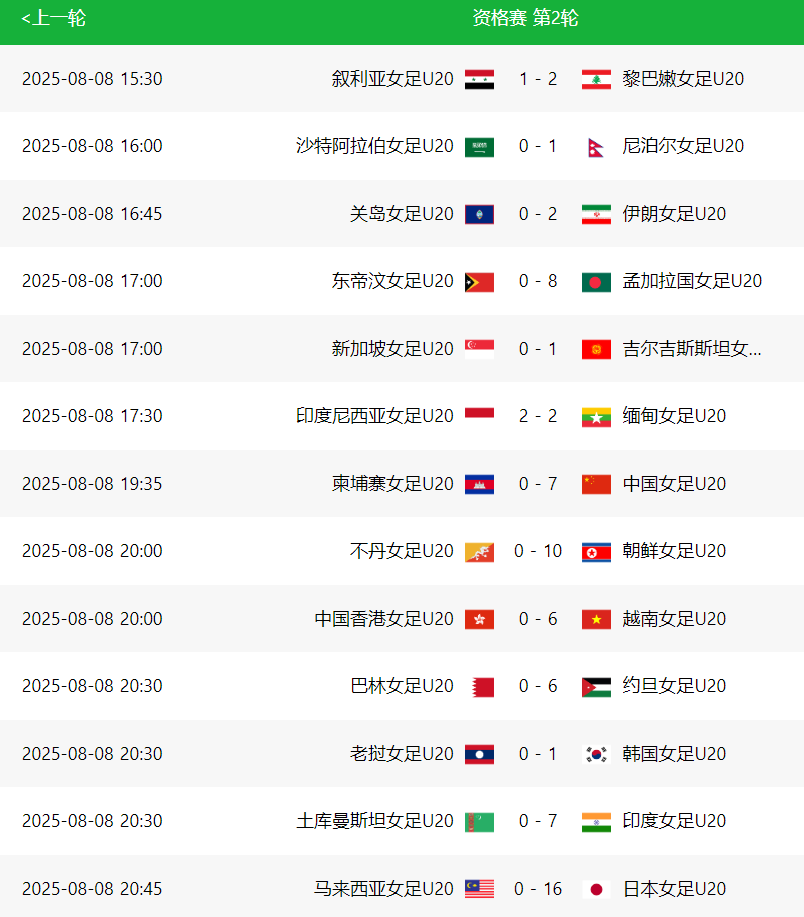This screenshot has height=917, width=804.
Task: Open match 中国香港女足U20 vs 越南女足U20
Action: click(x=538, y=619)
